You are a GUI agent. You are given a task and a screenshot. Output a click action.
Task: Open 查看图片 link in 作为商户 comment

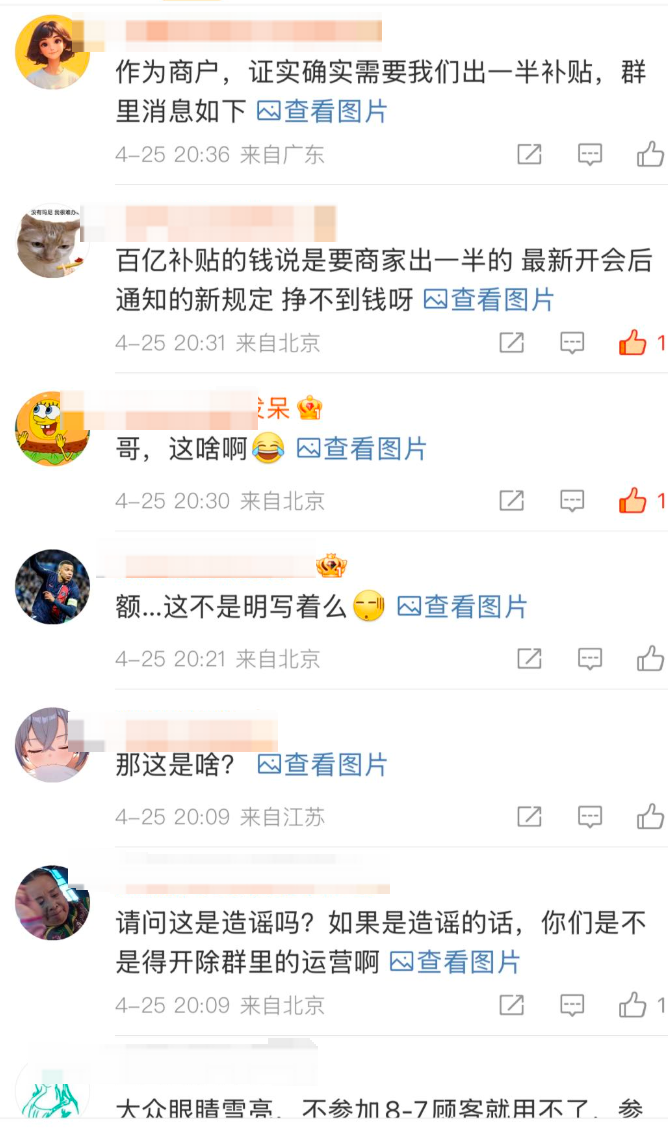pyautogui.click(x=322, y=111)
